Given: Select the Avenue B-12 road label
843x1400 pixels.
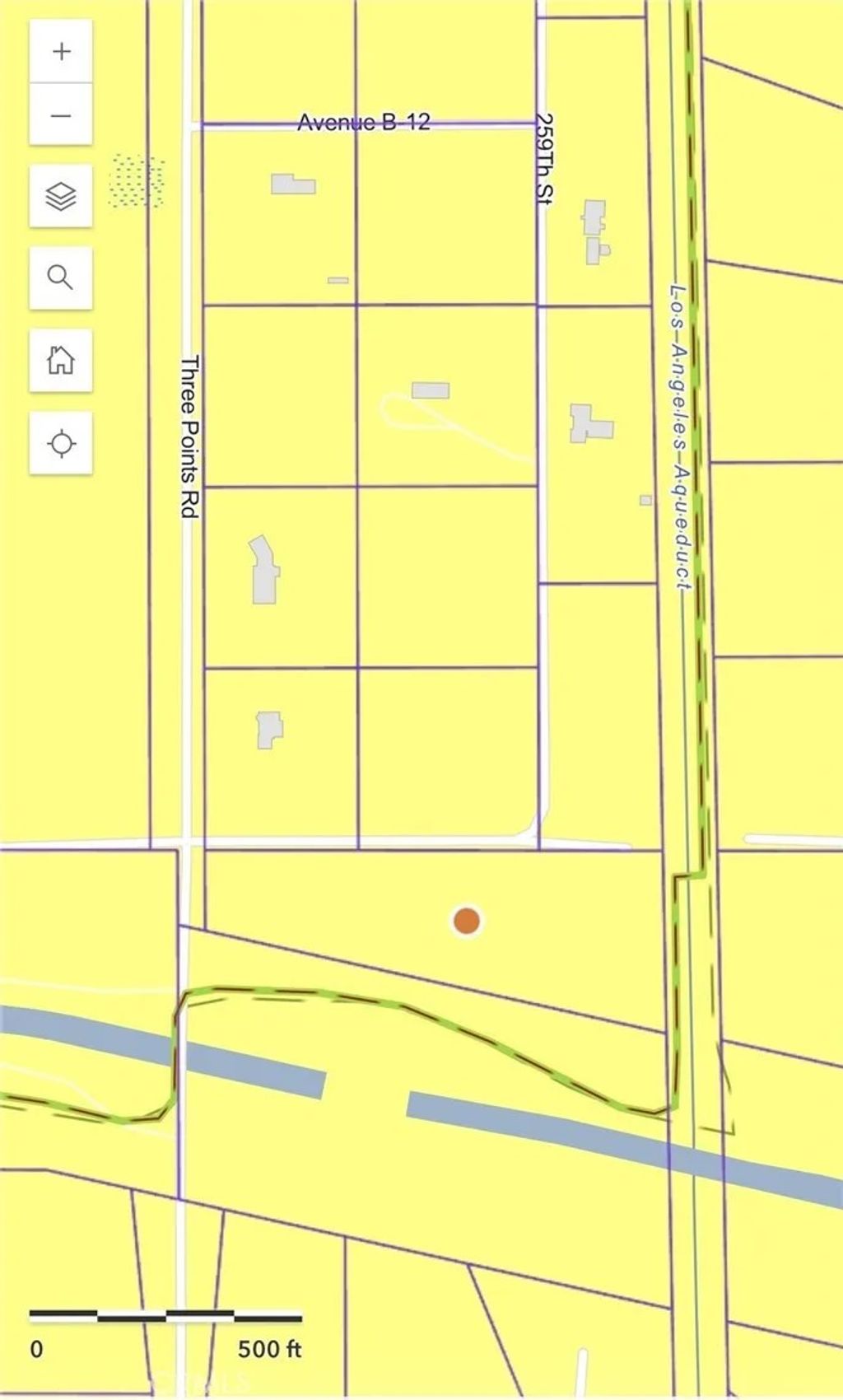Looking at the screenshot, I should (x=365, y=121).
